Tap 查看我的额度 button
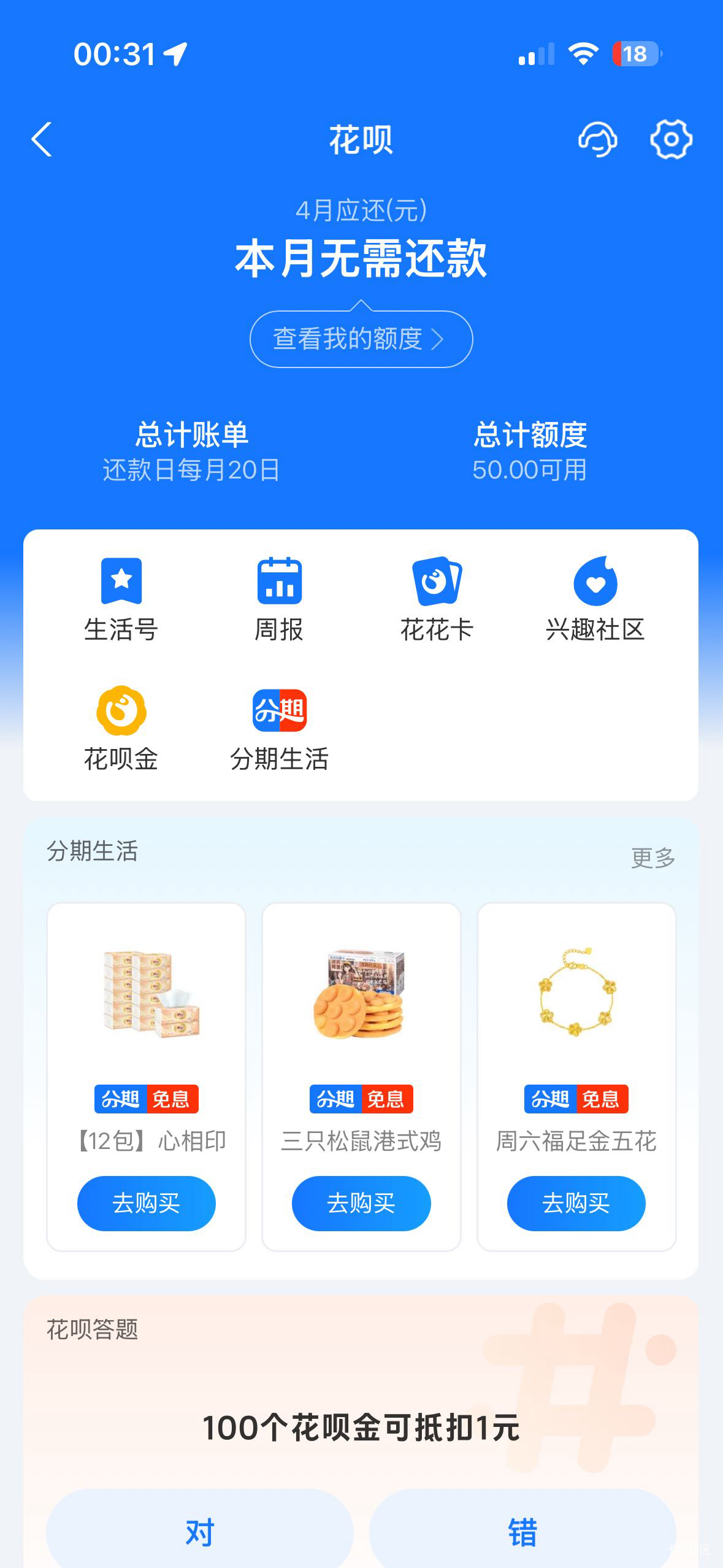Screen dimensions: 723x1568 tap(361, 339)
